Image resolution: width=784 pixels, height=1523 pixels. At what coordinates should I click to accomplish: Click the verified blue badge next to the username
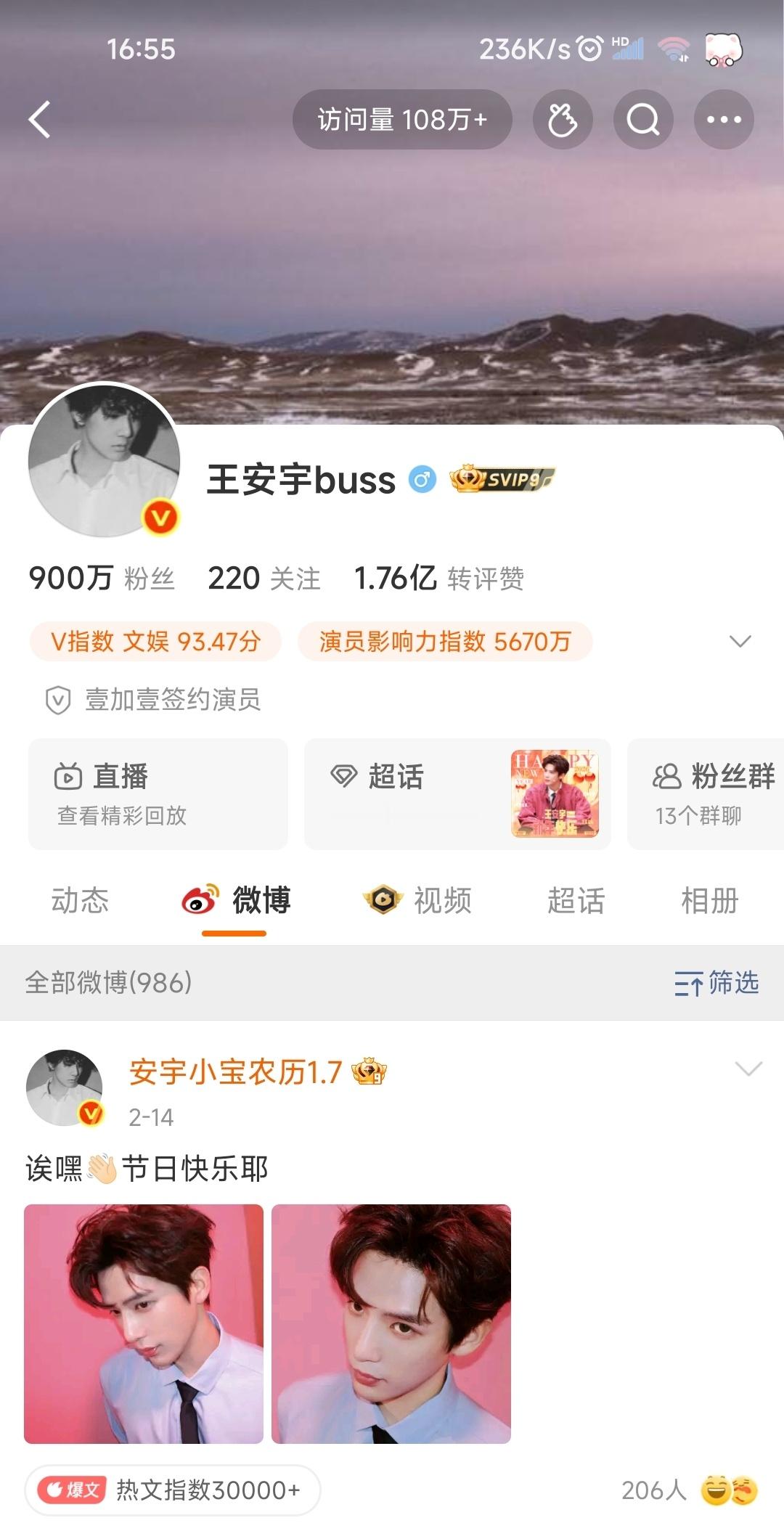pos(420,480)
